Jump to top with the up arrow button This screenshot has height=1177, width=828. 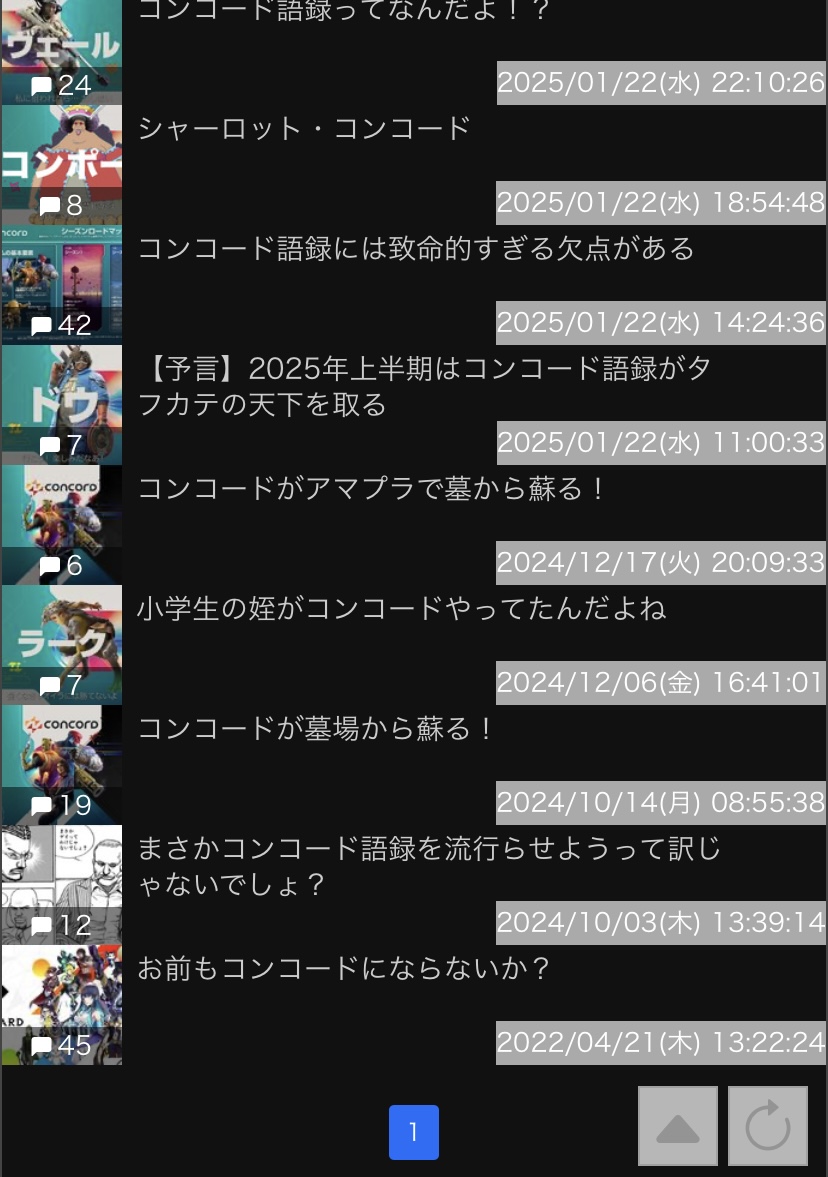pyautogui.click(x=678, y=1126)
